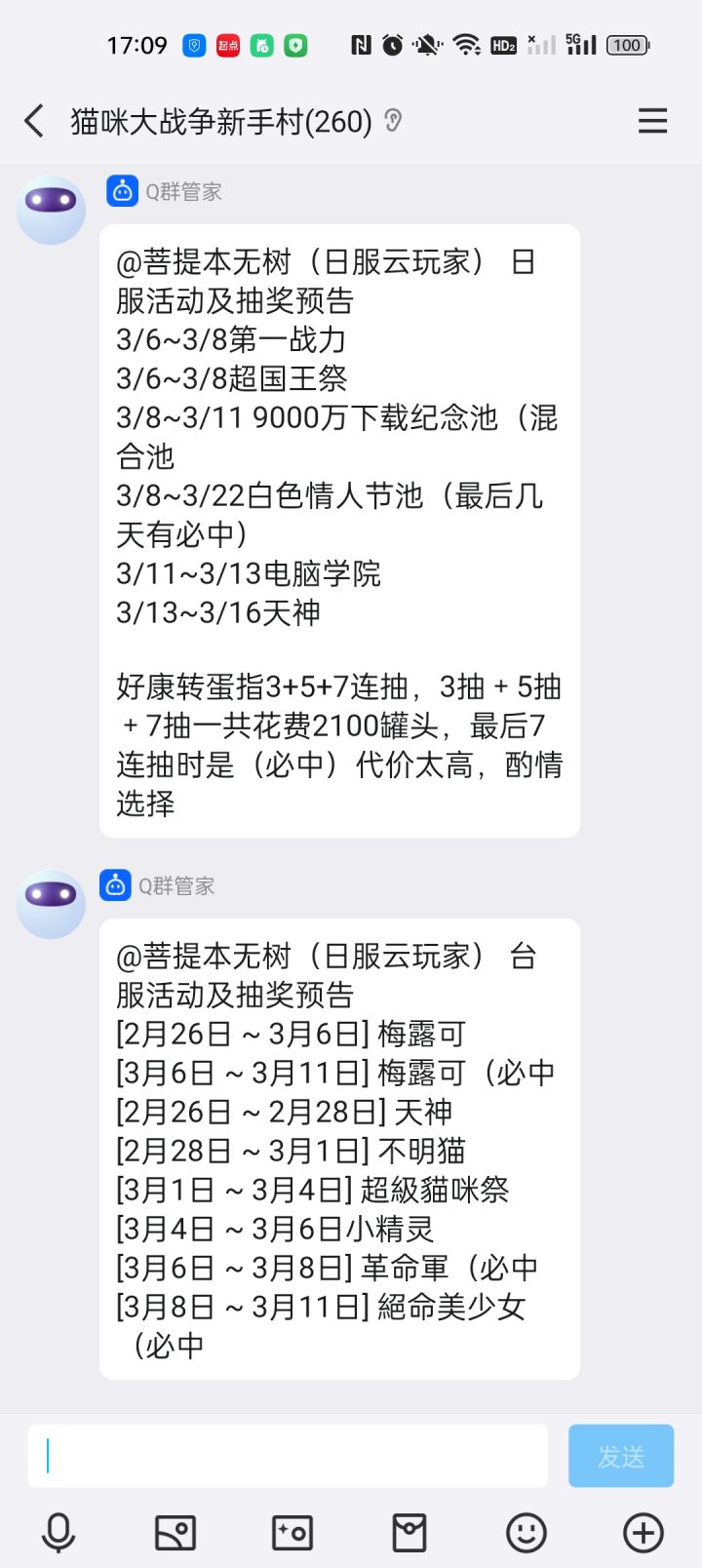Start voice input with microphone icon
Viewport: 702px width, 1568px height.
[x=58, y=1533]
